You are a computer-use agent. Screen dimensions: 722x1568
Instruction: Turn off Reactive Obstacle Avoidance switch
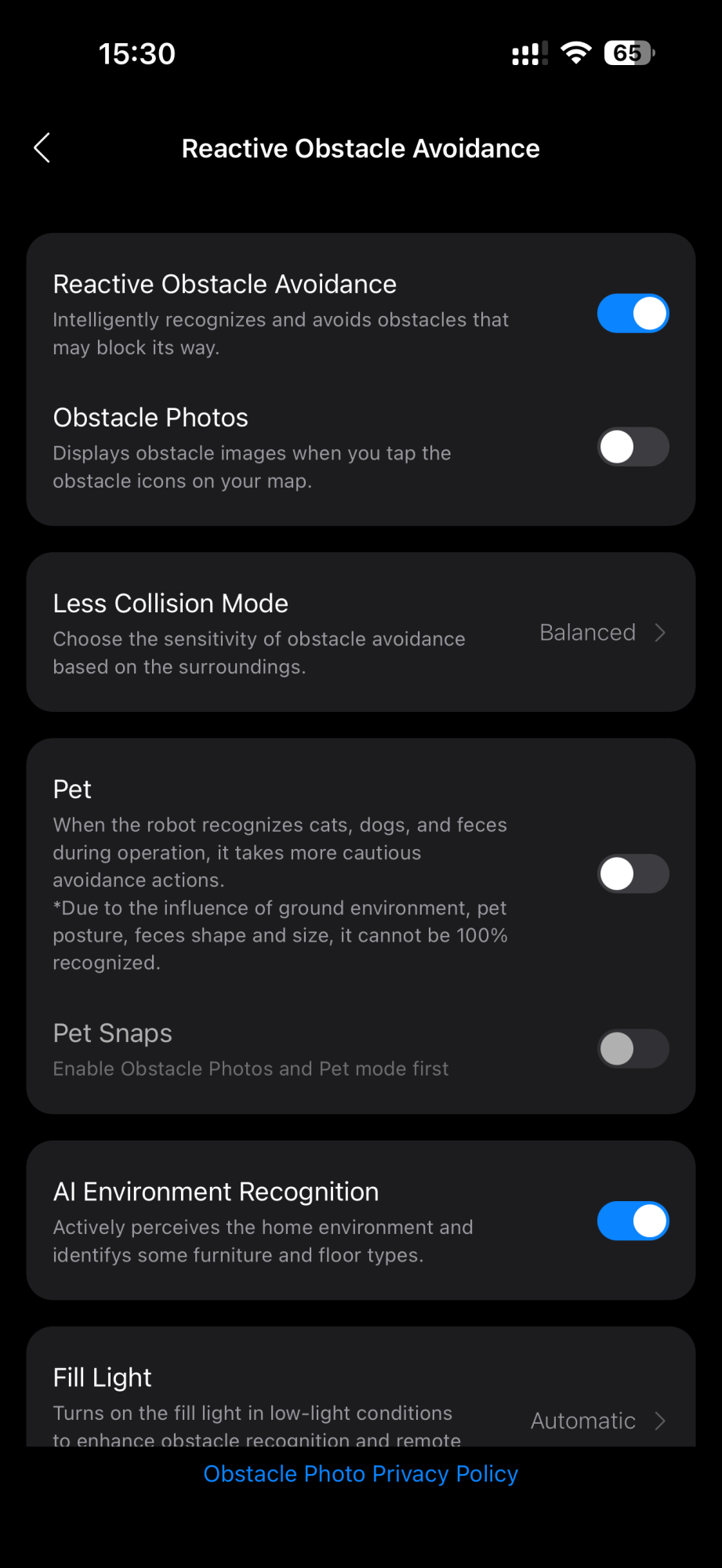coord(633,314)
